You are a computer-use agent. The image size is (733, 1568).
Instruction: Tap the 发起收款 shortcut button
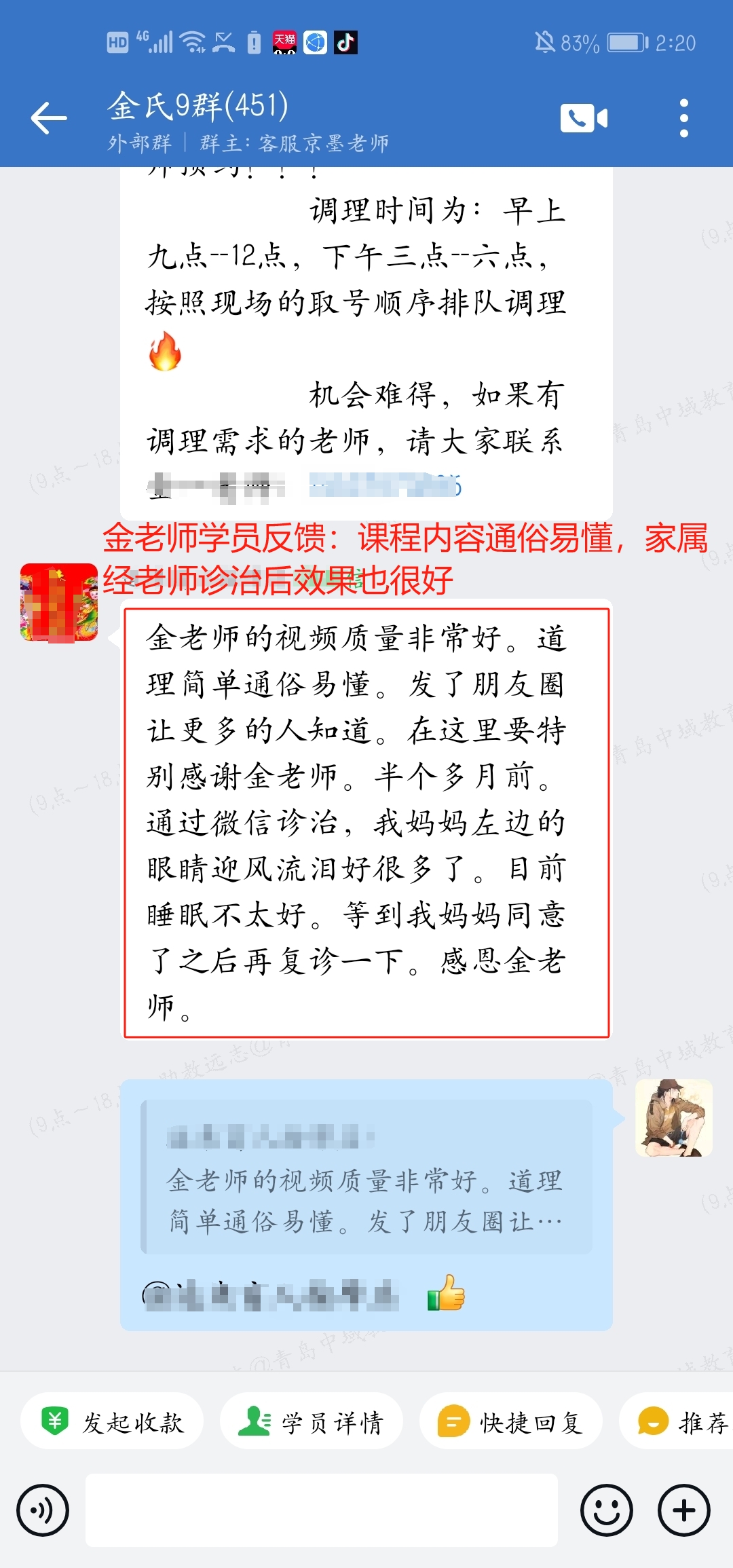(x=112, y=1422)
